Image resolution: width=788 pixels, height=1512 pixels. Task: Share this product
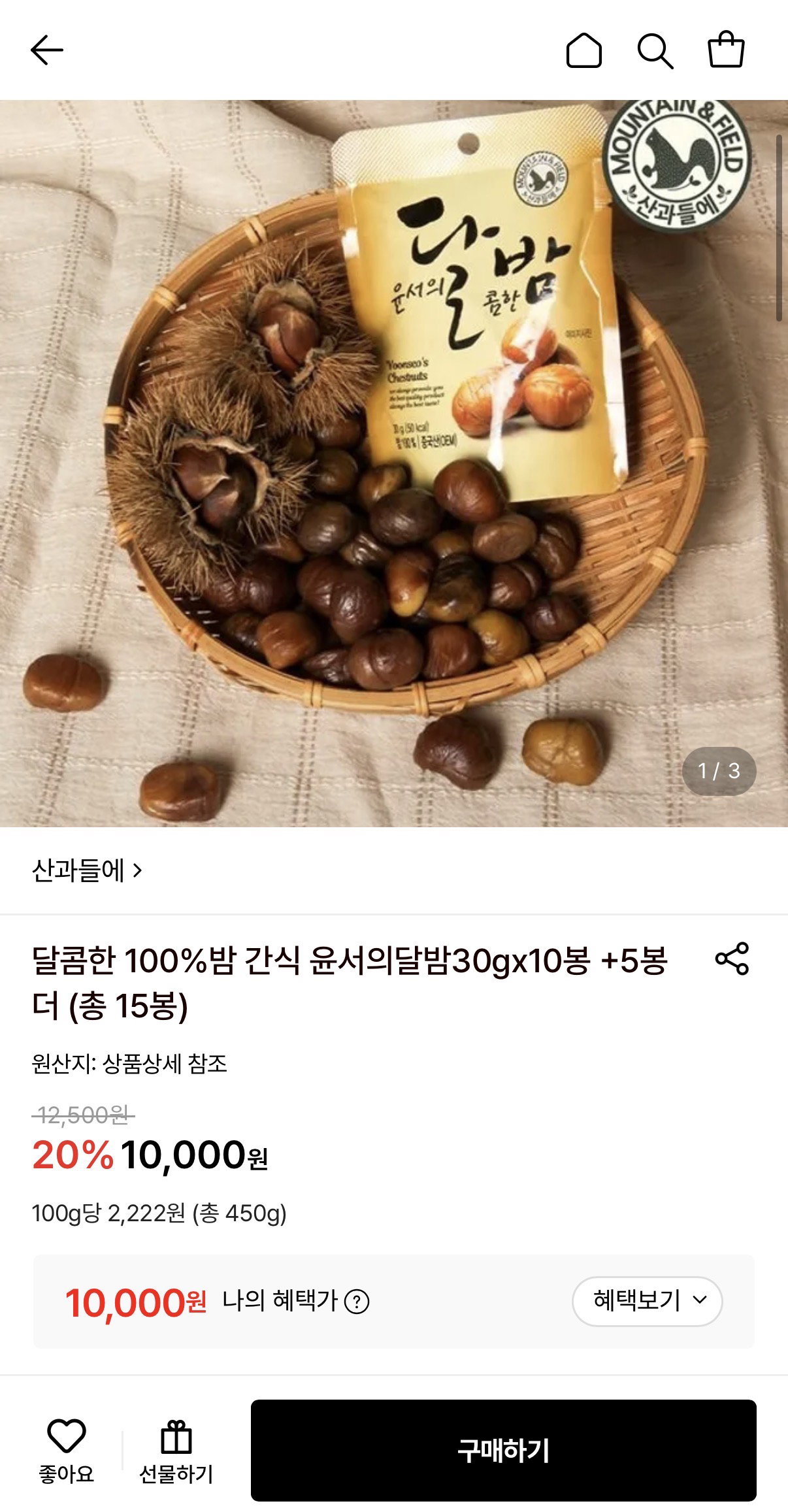[732, 959]
